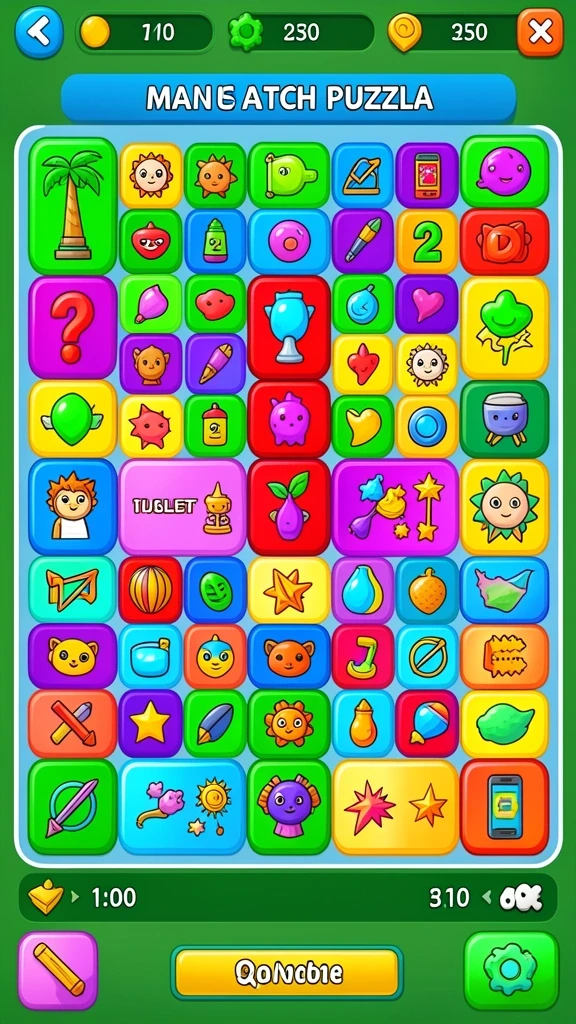Select the purple heart tile
Screen dimensions: 576x1024
(427, 304)
